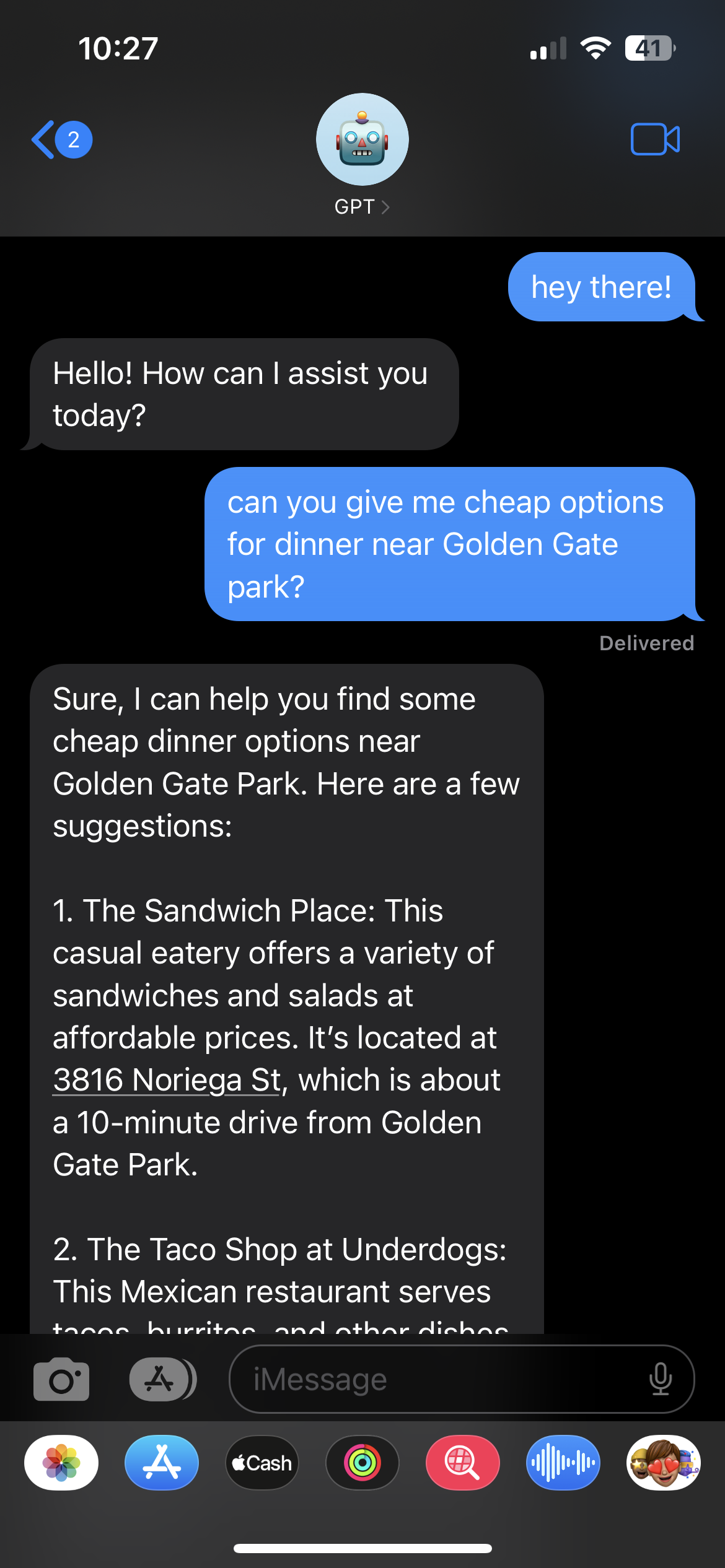Screen dimensions: 725x1568
Task: Go back to the messages list
Action: coord(61,140)
